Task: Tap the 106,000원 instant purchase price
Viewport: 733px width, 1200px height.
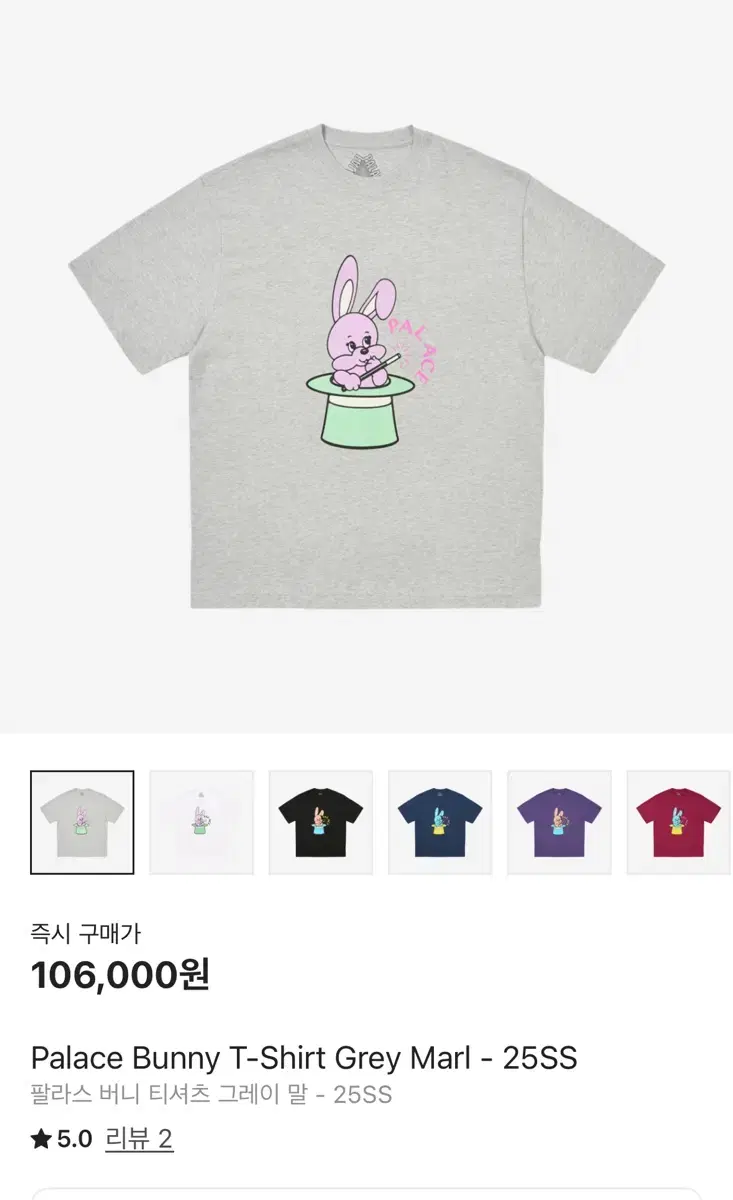Action: pyautogui.click(x=120, y=972)
